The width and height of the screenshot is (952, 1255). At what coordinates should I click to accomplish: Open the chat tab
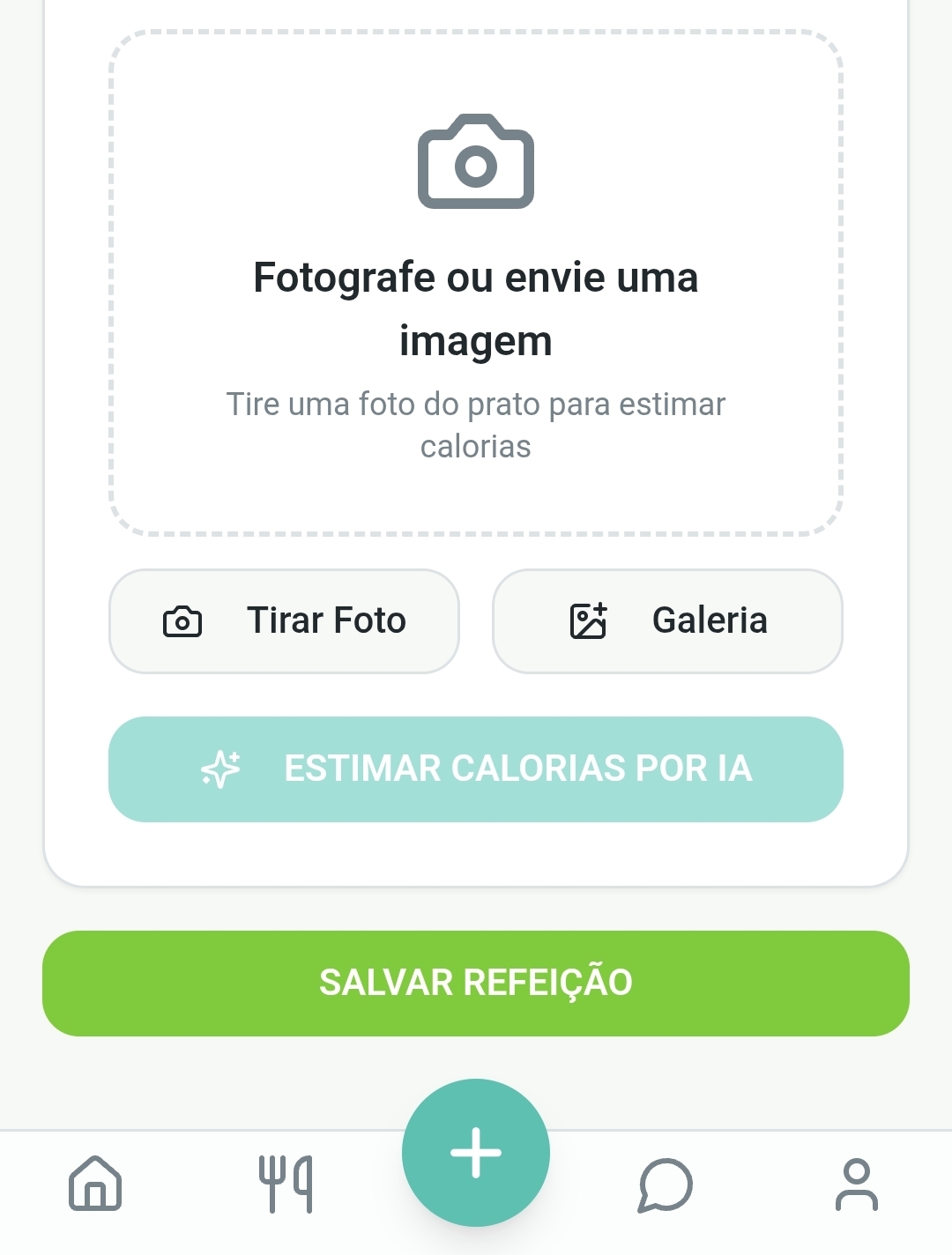click(666, 1184)
